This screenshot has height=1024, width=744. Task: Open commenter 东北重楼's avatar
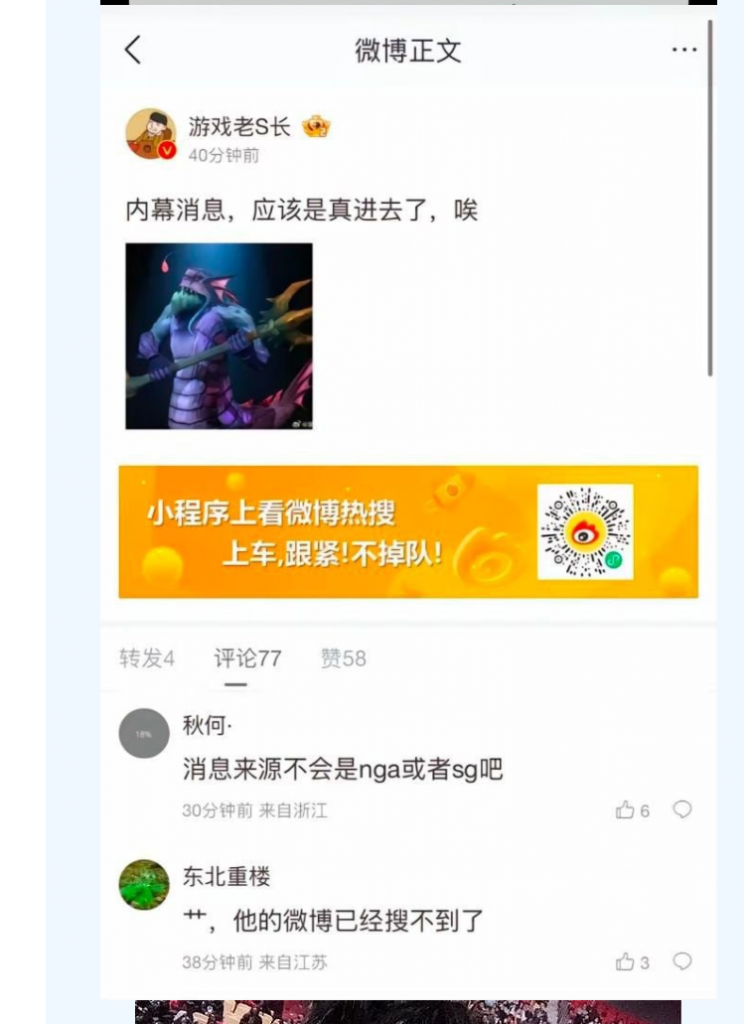(144, 884)
